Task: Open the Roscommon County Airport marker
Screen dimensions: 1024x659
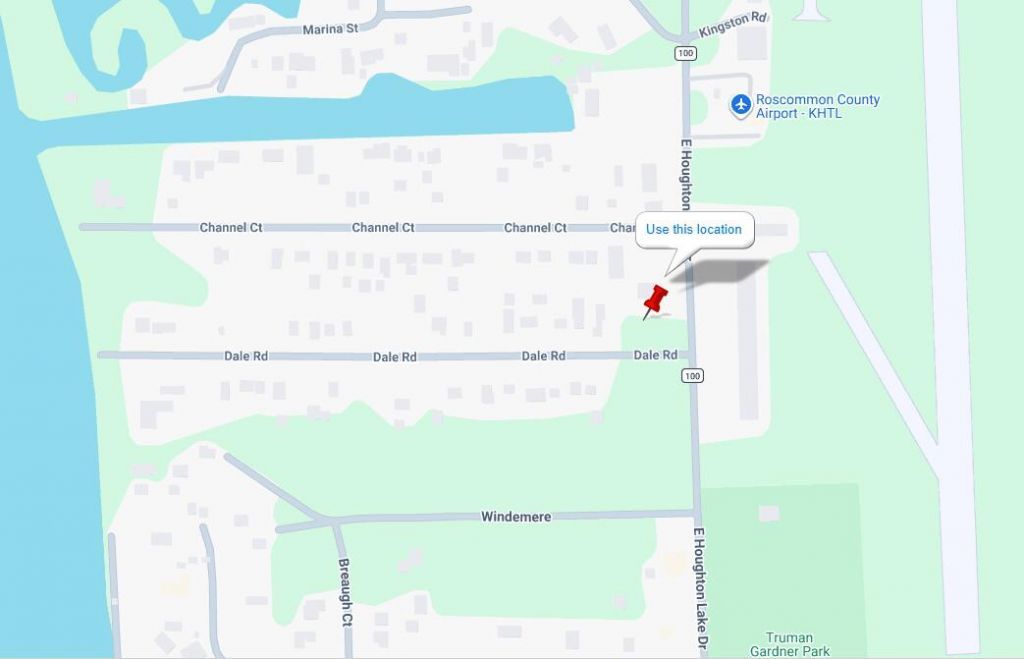Action: [741, 105]
